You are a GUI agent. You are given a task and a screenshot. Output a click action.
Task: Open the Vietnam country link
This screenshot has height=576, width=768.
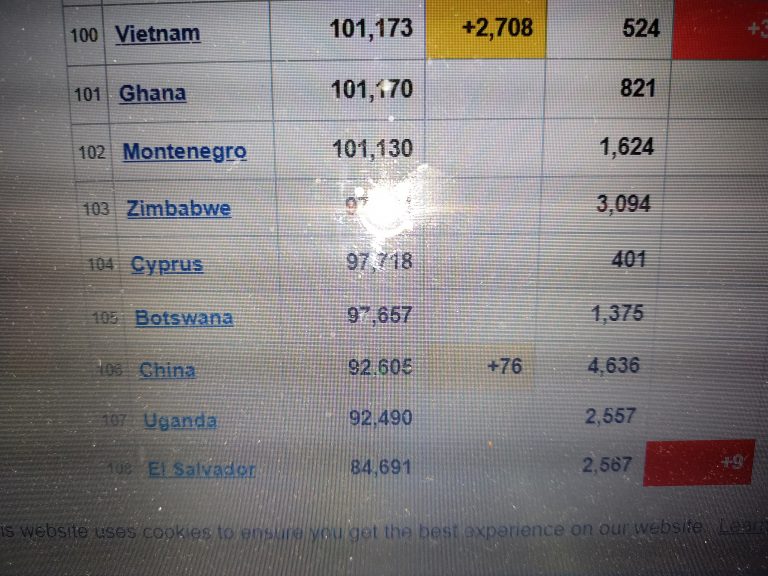tap(157, 34)
